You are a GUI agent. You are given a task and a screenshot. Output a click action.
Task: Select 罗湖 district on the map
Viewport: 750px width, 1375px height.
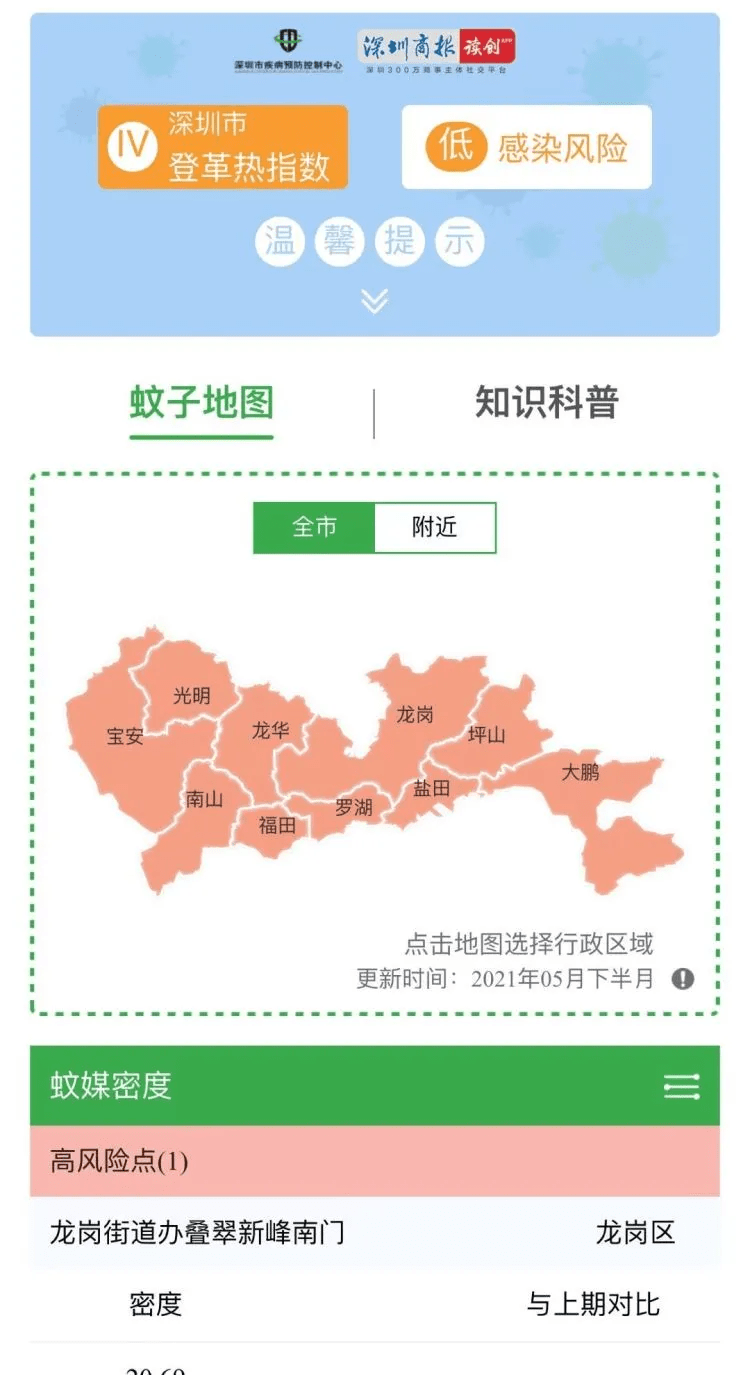click(x=353, y=806)
